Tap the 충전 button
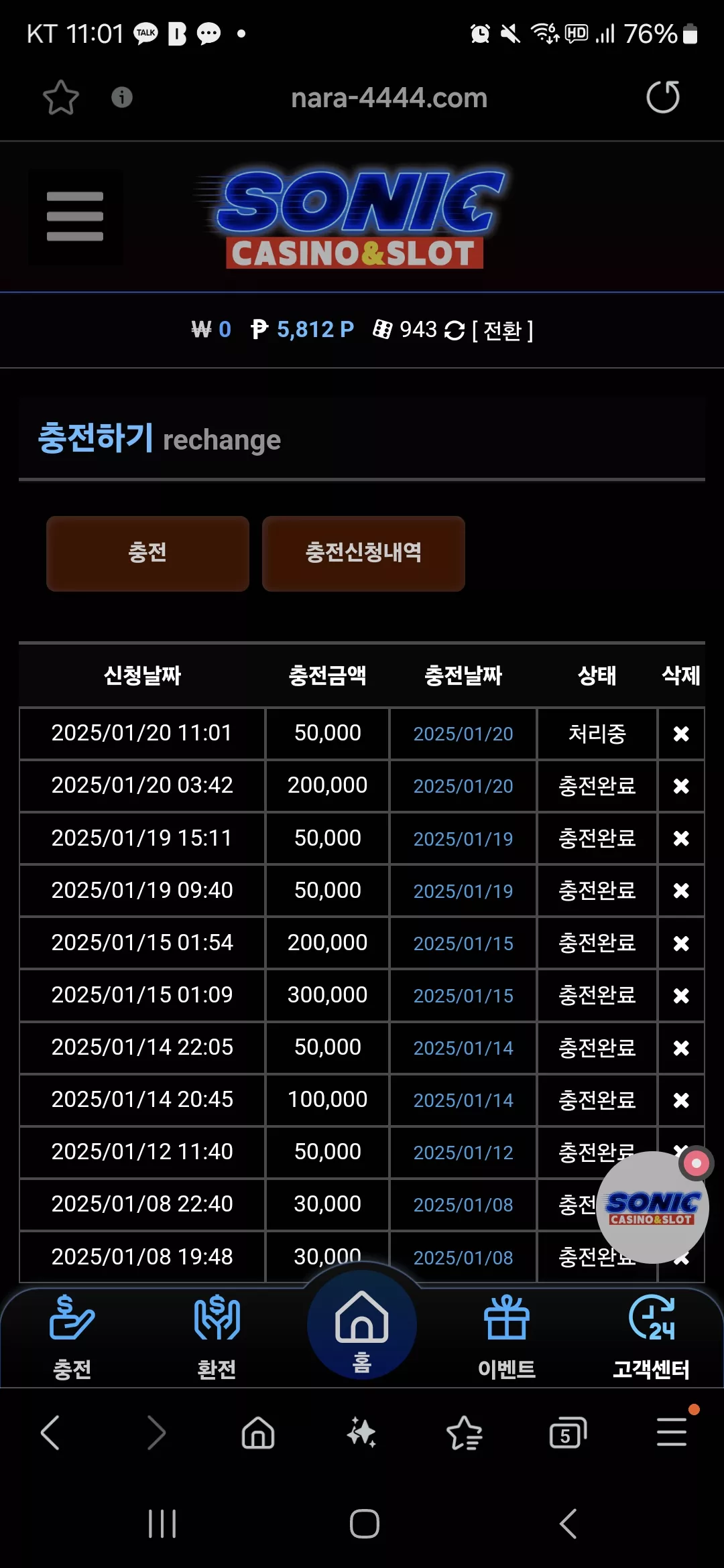 (x=147, y=553)
